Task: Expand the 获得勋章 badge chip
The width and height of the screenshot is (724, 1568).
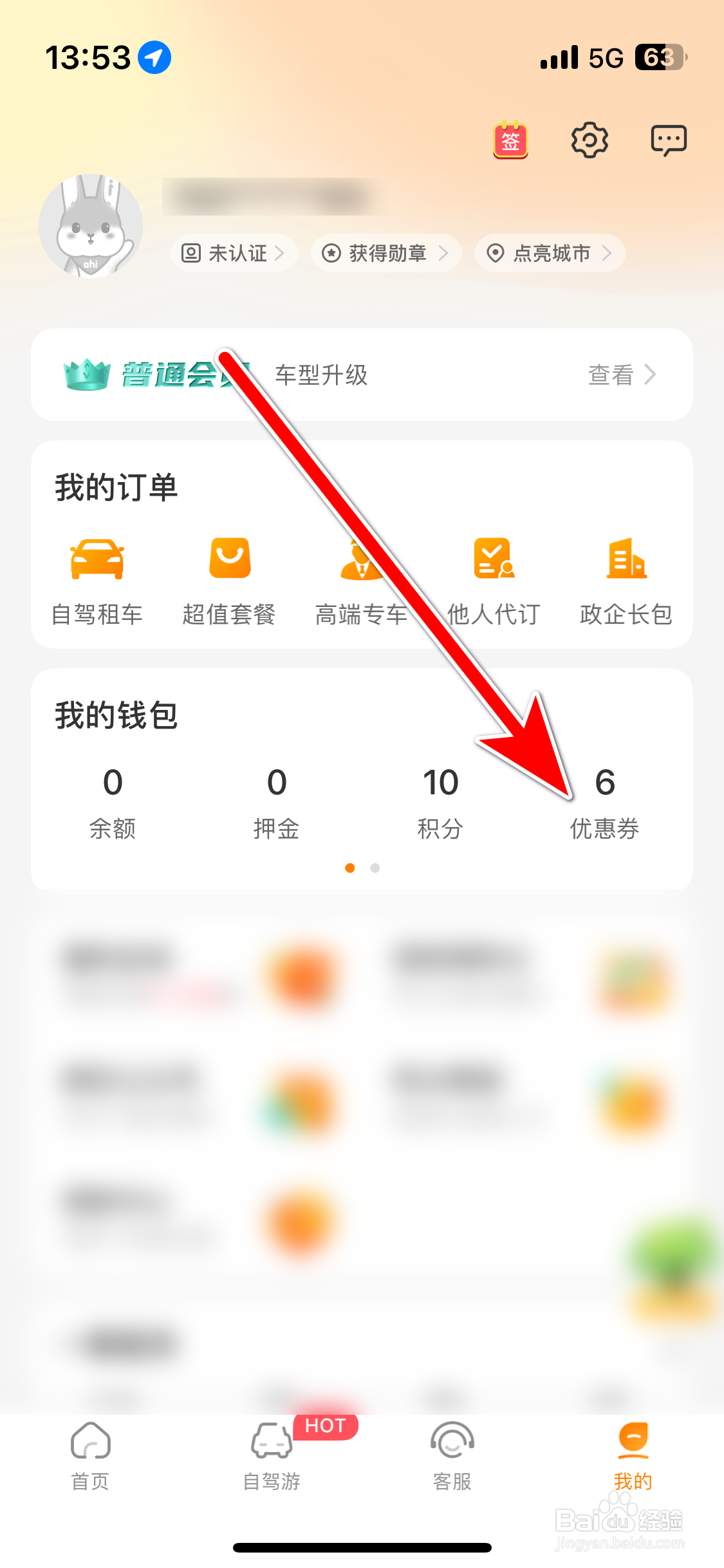Action: (x=385, y=253)
